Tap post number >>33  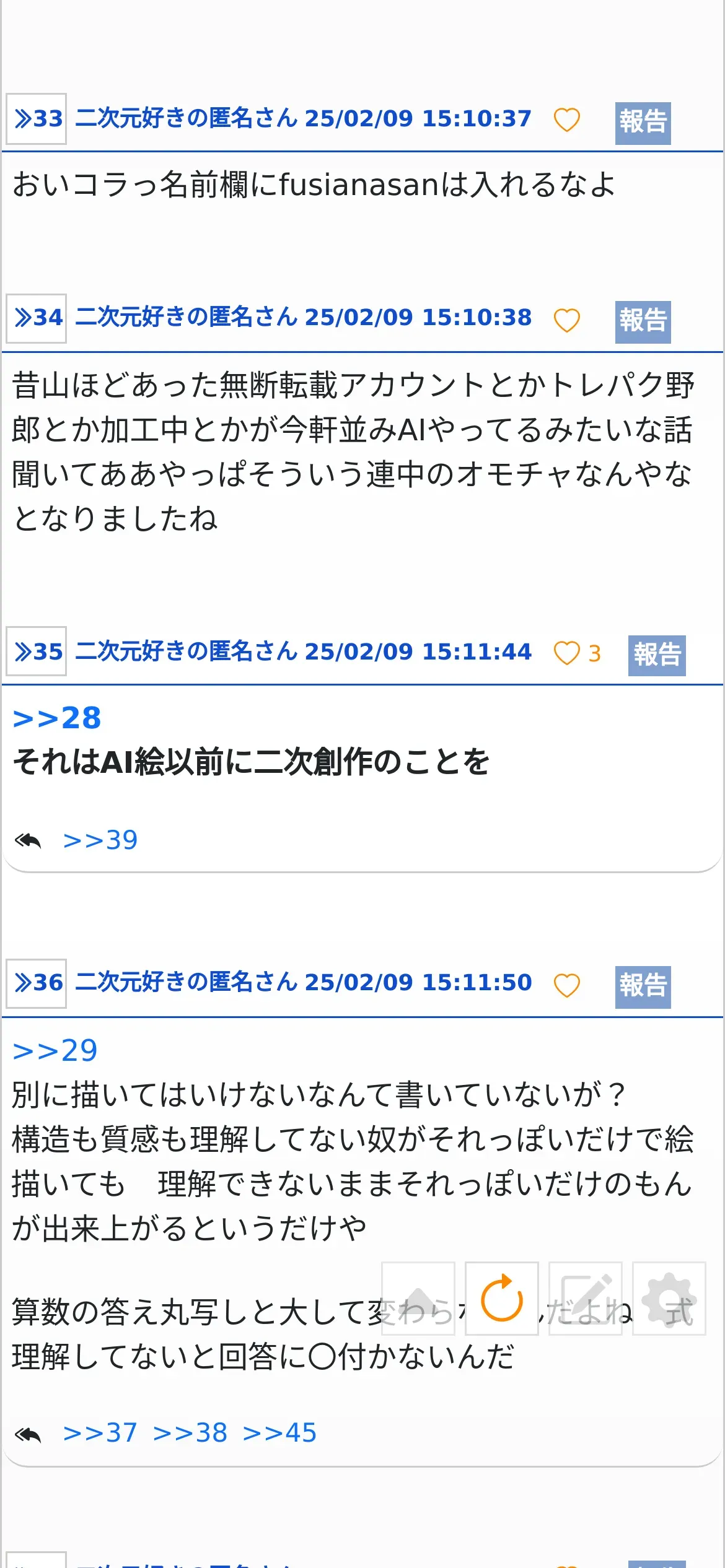coord(37,119)
